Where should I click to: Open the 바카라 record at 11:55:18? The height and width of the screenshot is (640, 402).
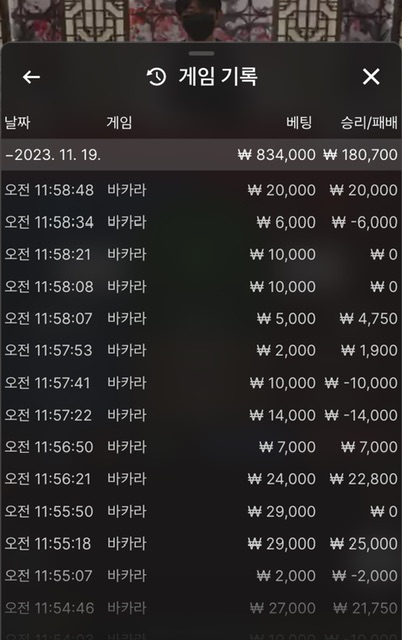click(x=201, y=544)
